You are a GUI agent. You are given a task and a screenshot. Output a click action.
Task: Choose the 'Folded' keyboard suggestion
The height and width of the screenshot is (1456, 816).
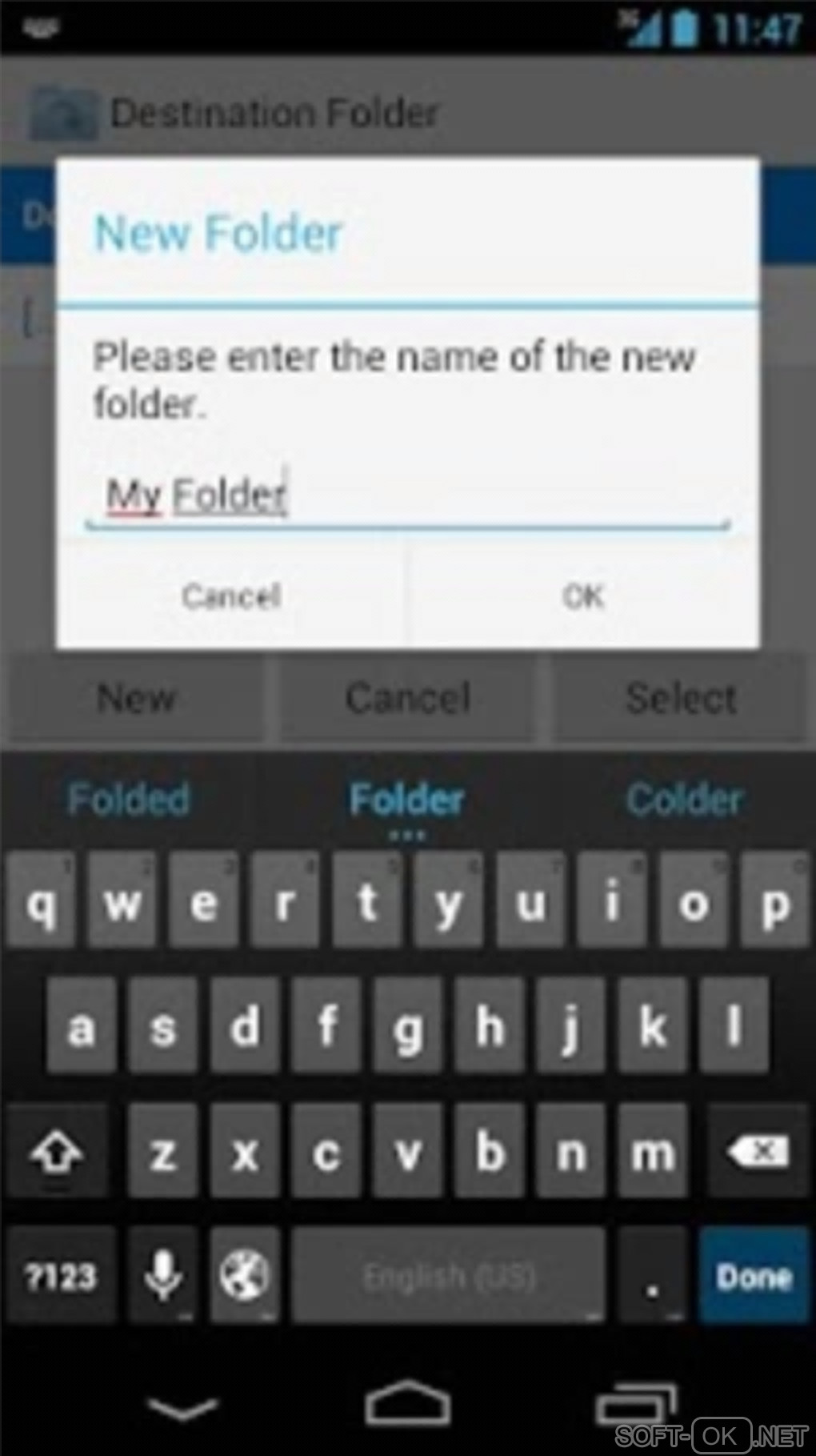pyautogui.click(x=129, y=800)
